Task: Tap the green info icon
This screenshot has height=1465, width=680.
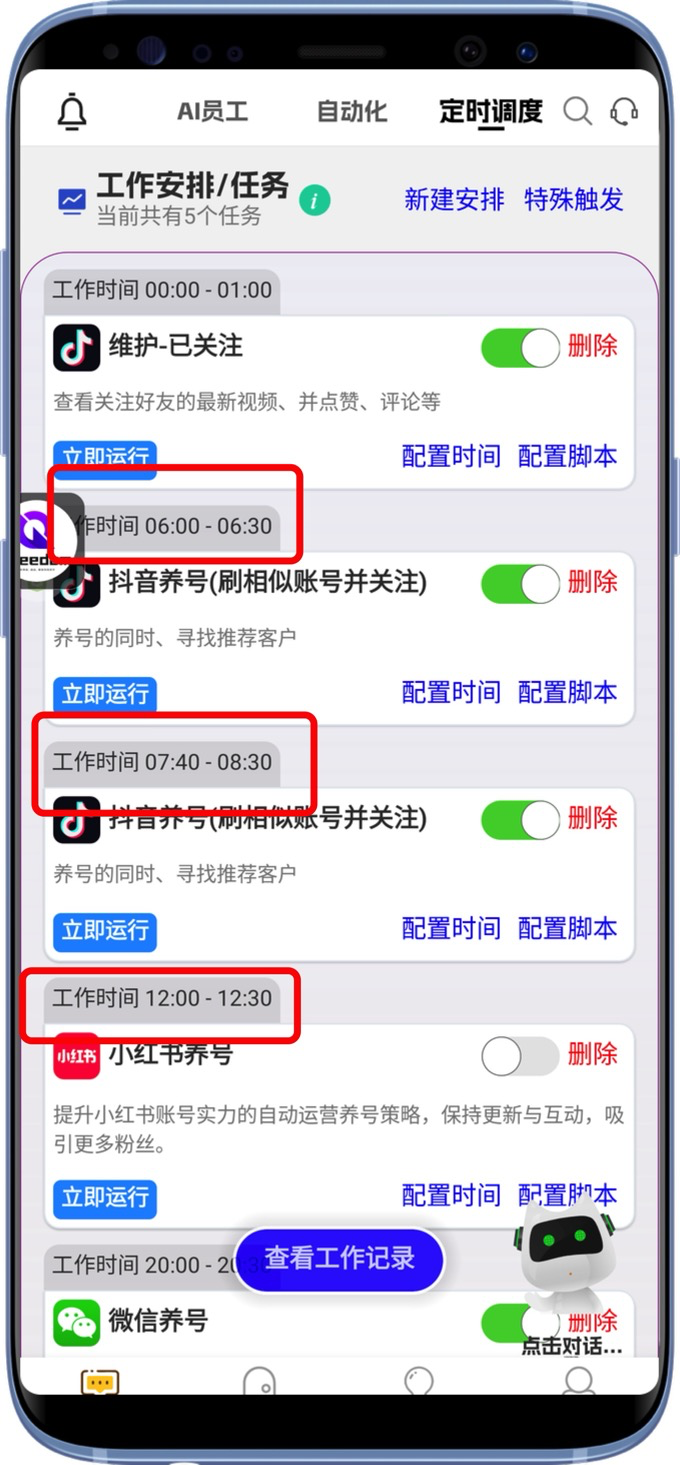Action: point(315,200)
